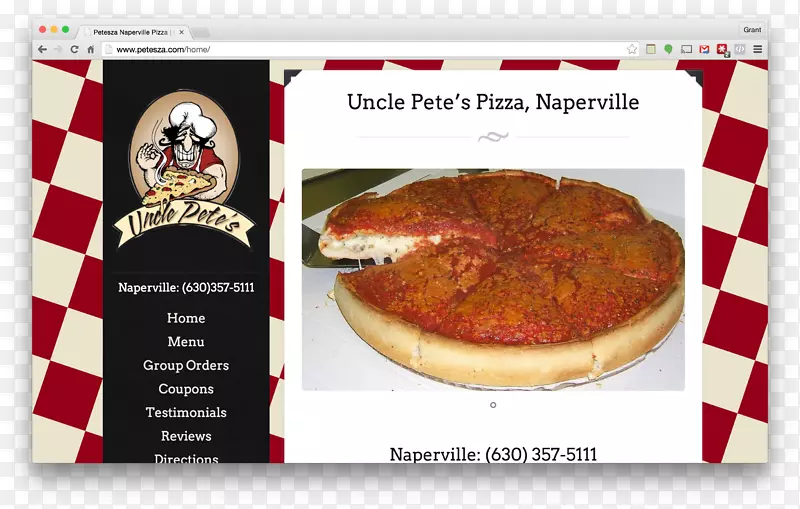This screenshot has height=509, width=800.
Task: Open the Chrome hamburger menu
Action: 758,49
